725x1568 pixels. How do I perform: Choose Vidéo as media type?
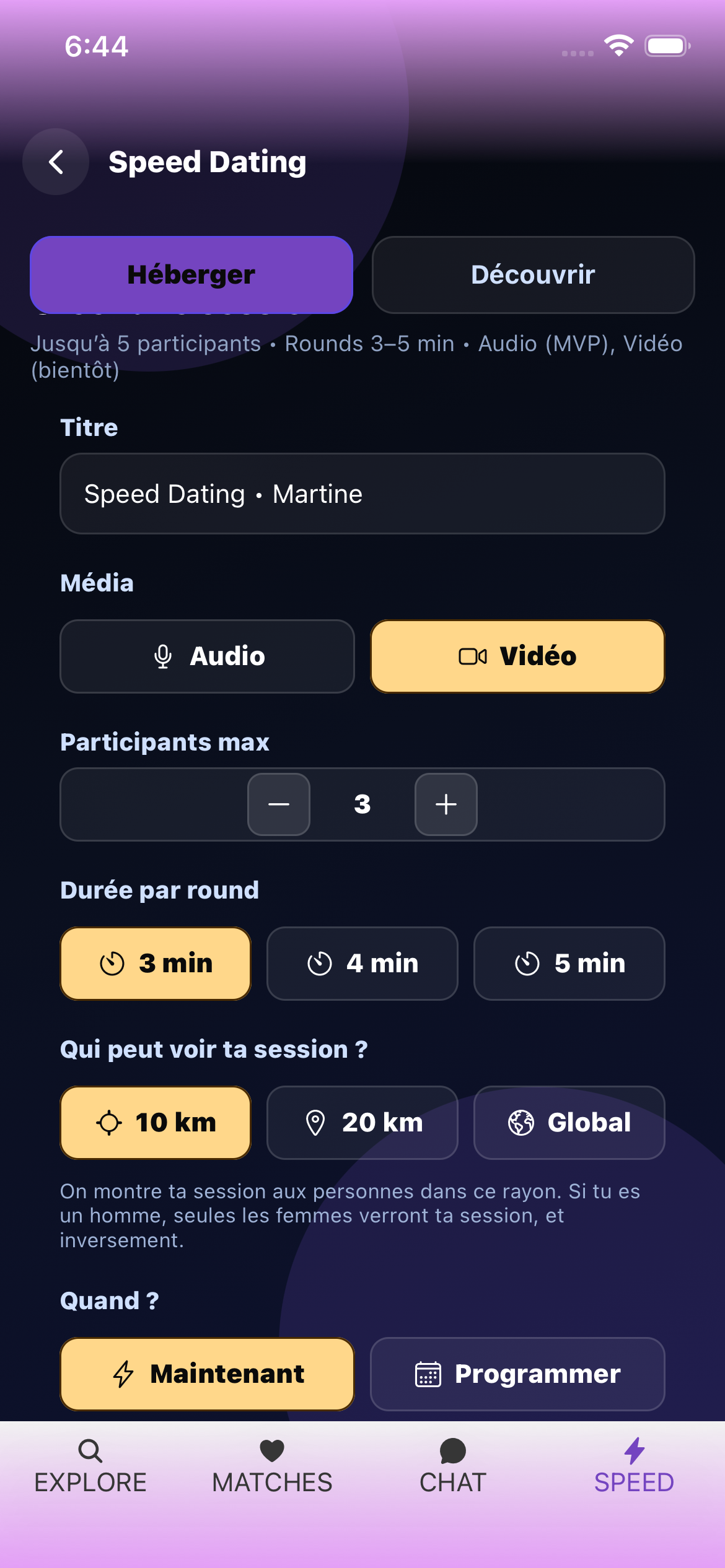point(517,656)
